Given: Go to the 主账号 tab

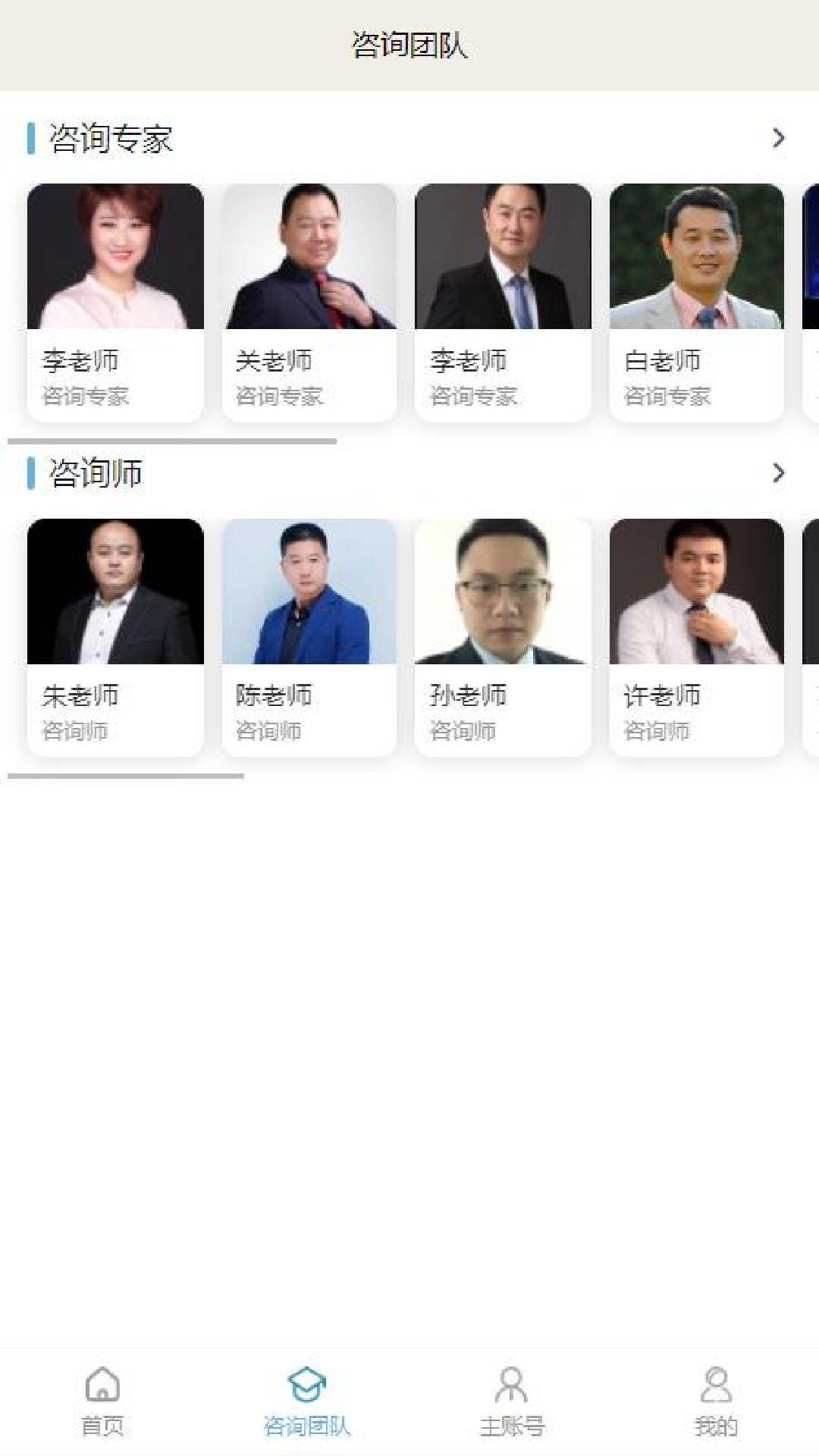Looking at the screenshot, I should point(512,1401).
